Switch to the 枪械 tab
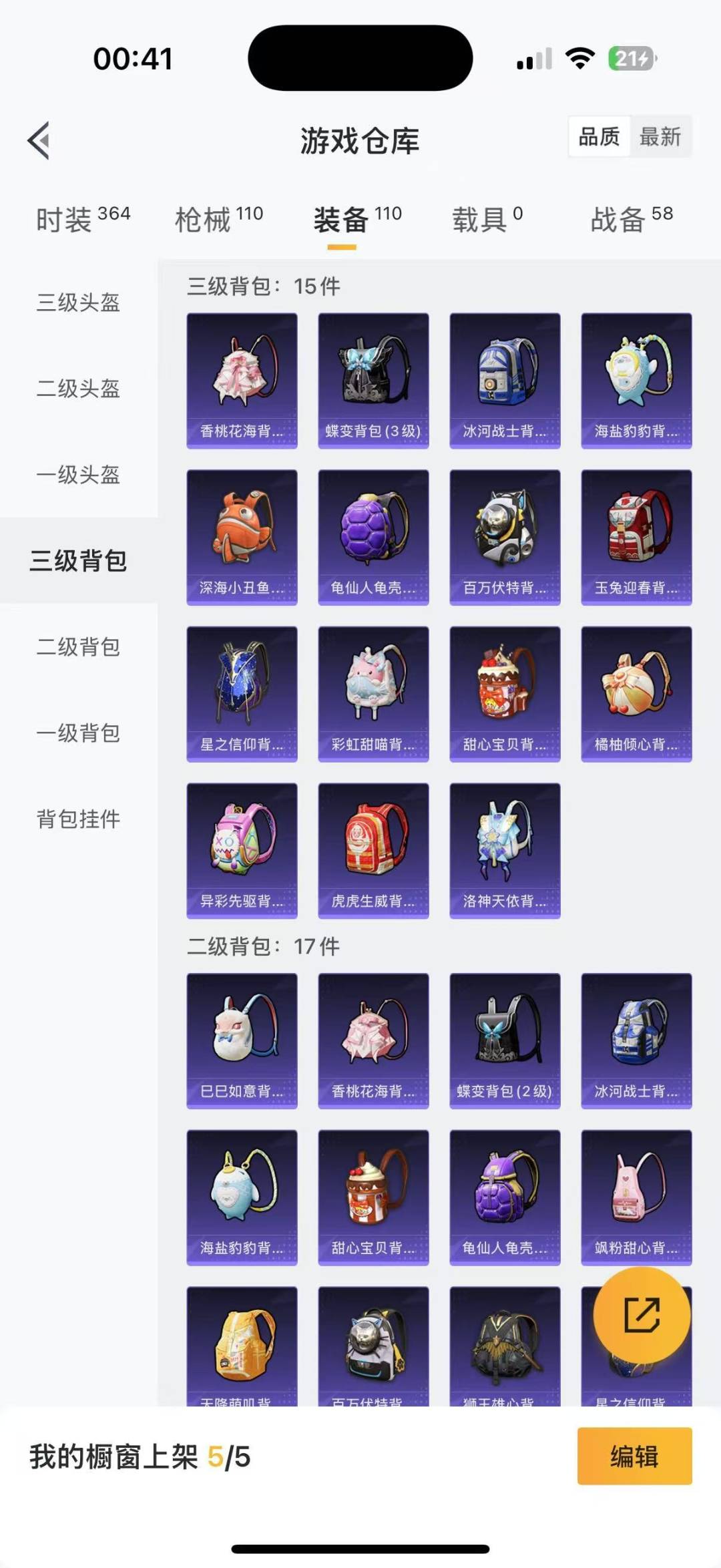721x1568 pixels. point(219,219)
